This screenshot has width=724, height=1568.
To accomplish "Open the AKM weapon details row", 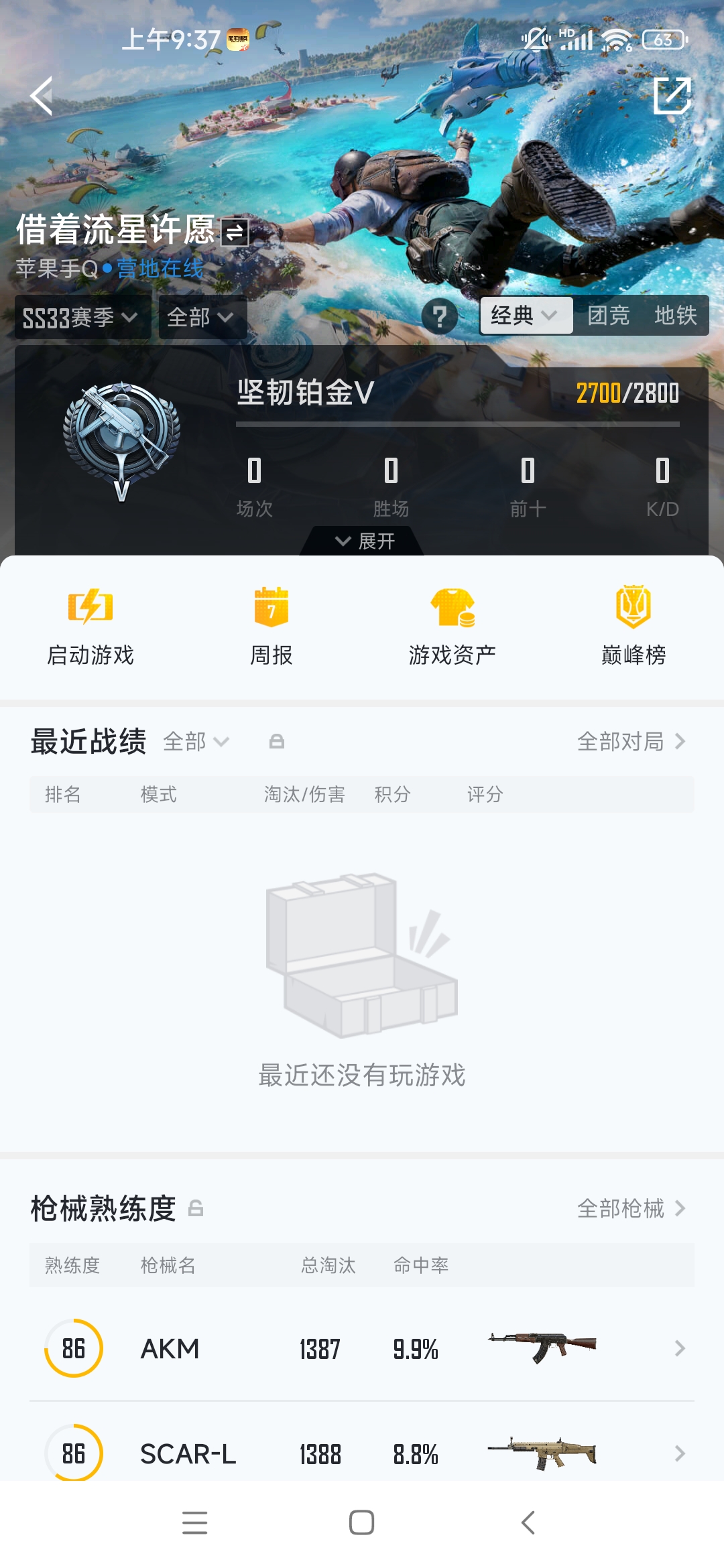I will [362, 1348].
